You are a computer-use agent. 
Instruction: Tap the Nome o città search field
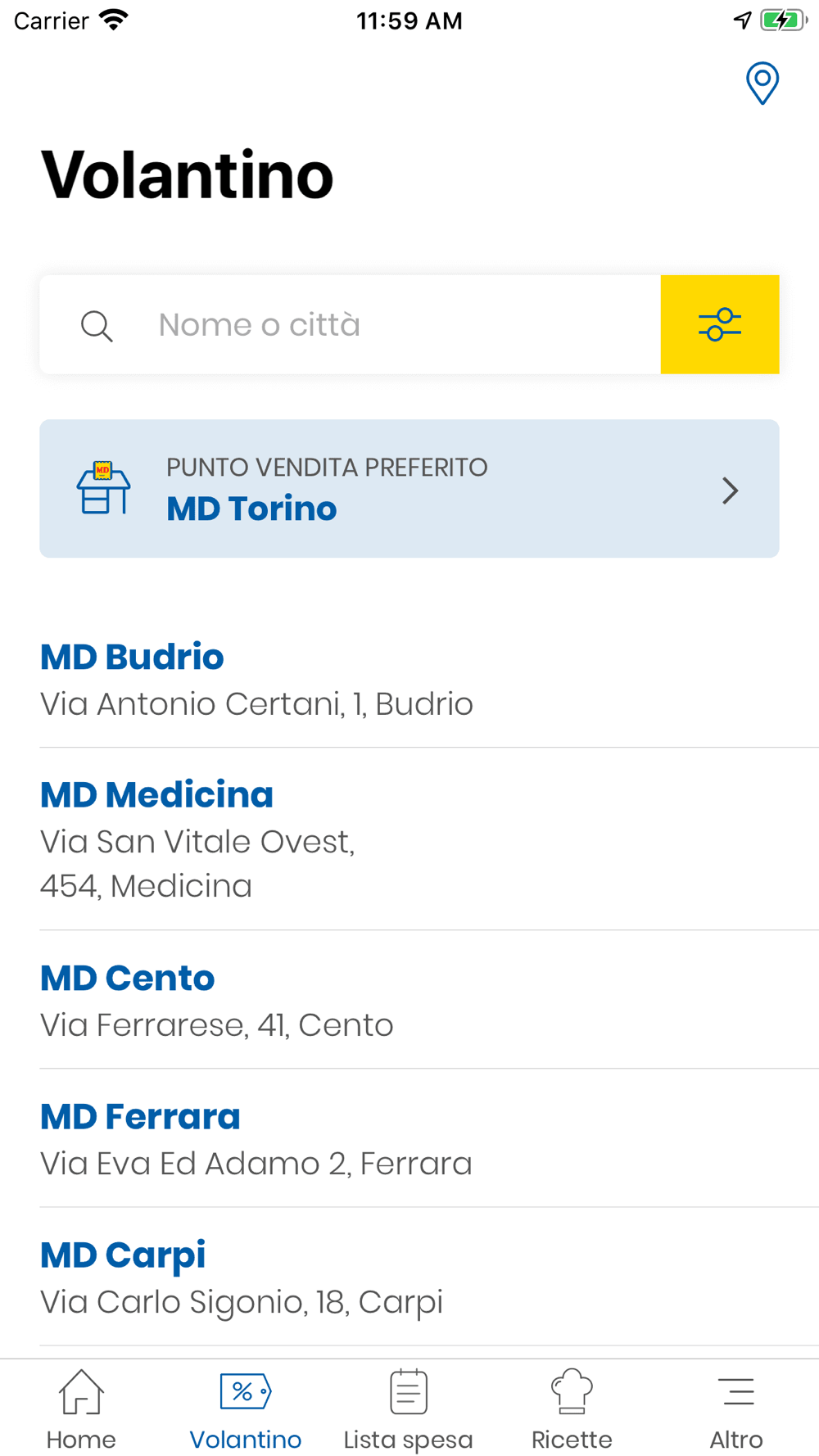[351, 324]
